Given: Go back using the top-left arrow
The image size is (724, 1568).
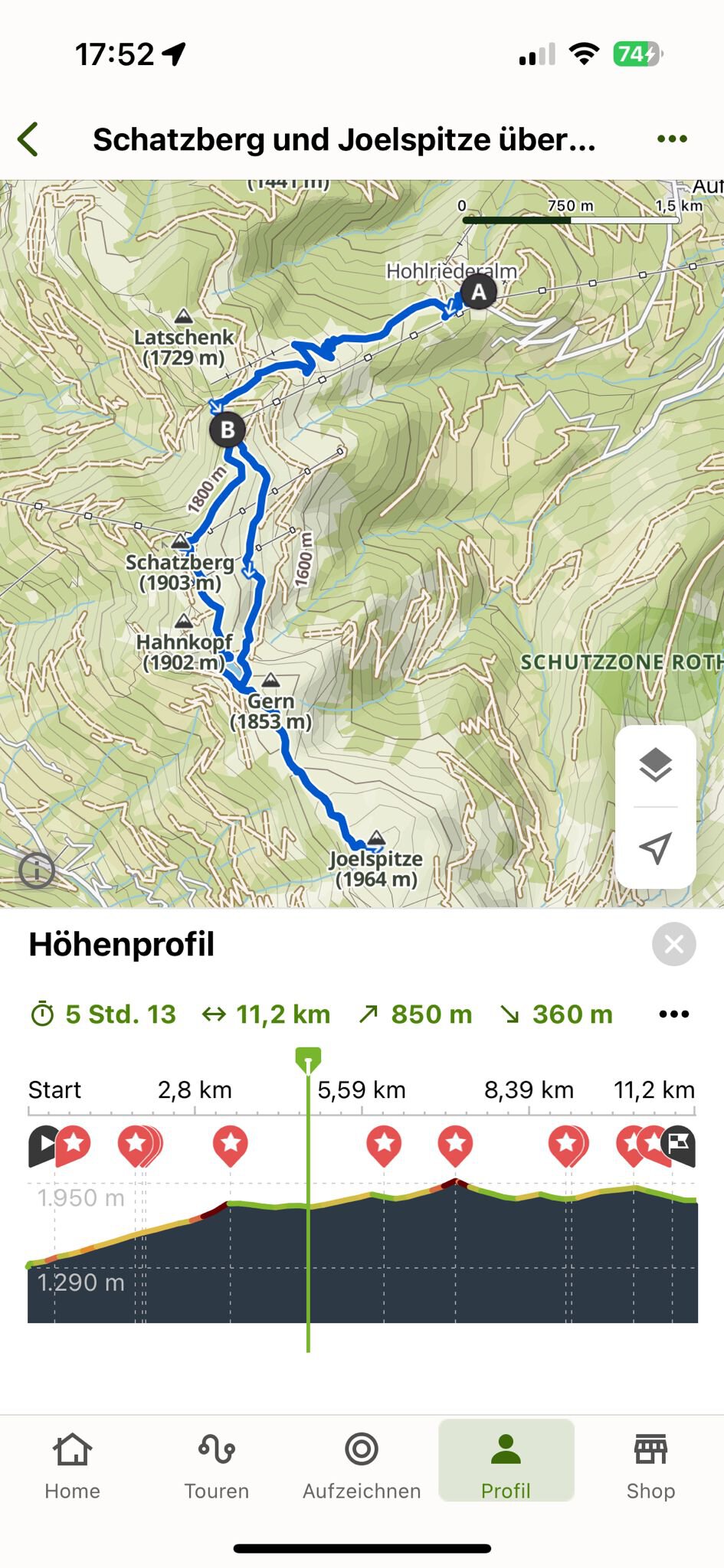Looking at the screenshot, I should point(29,139).
